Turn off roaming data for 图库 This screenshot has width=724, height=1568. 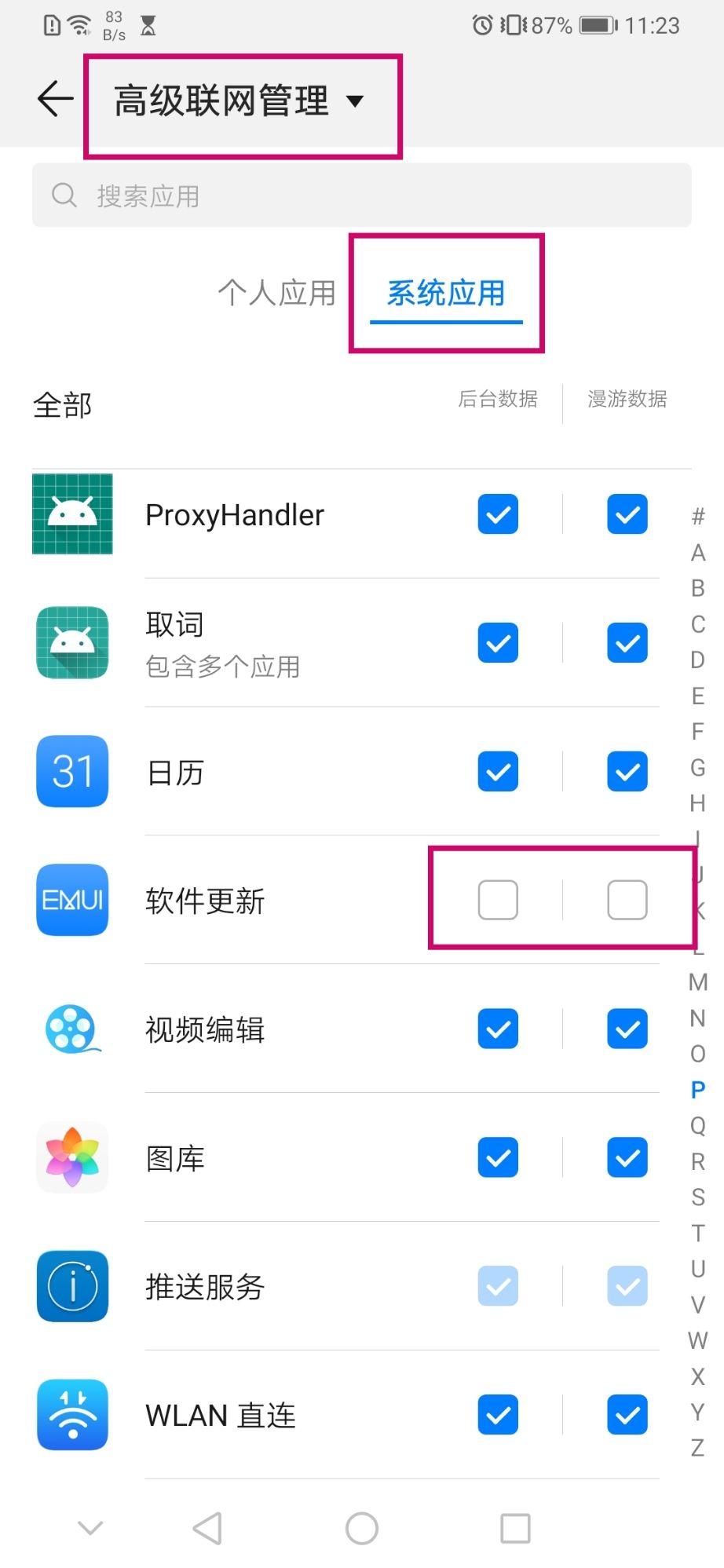click(x=627, y=1157)
